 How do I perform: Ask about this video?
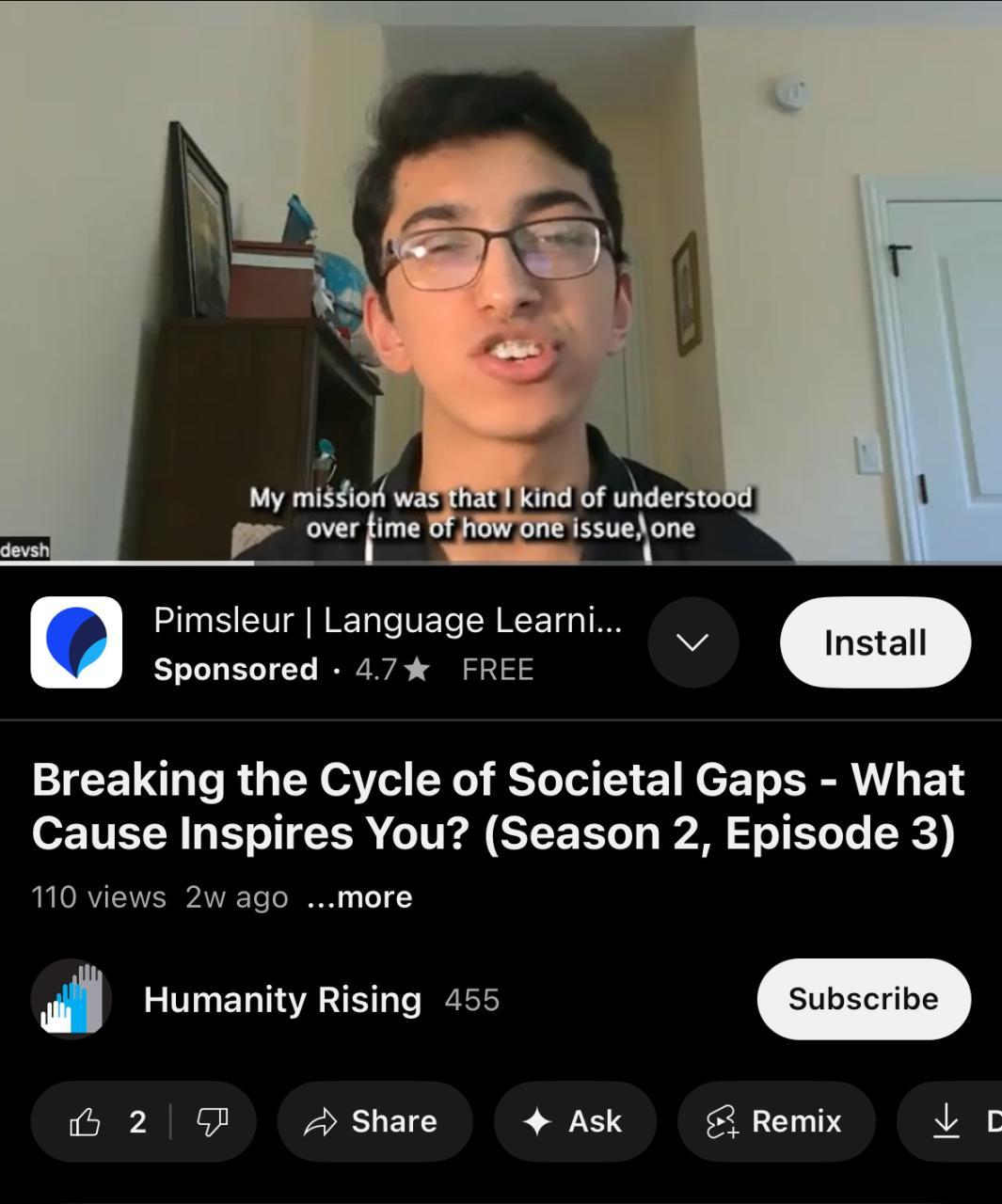point(574,1121)
